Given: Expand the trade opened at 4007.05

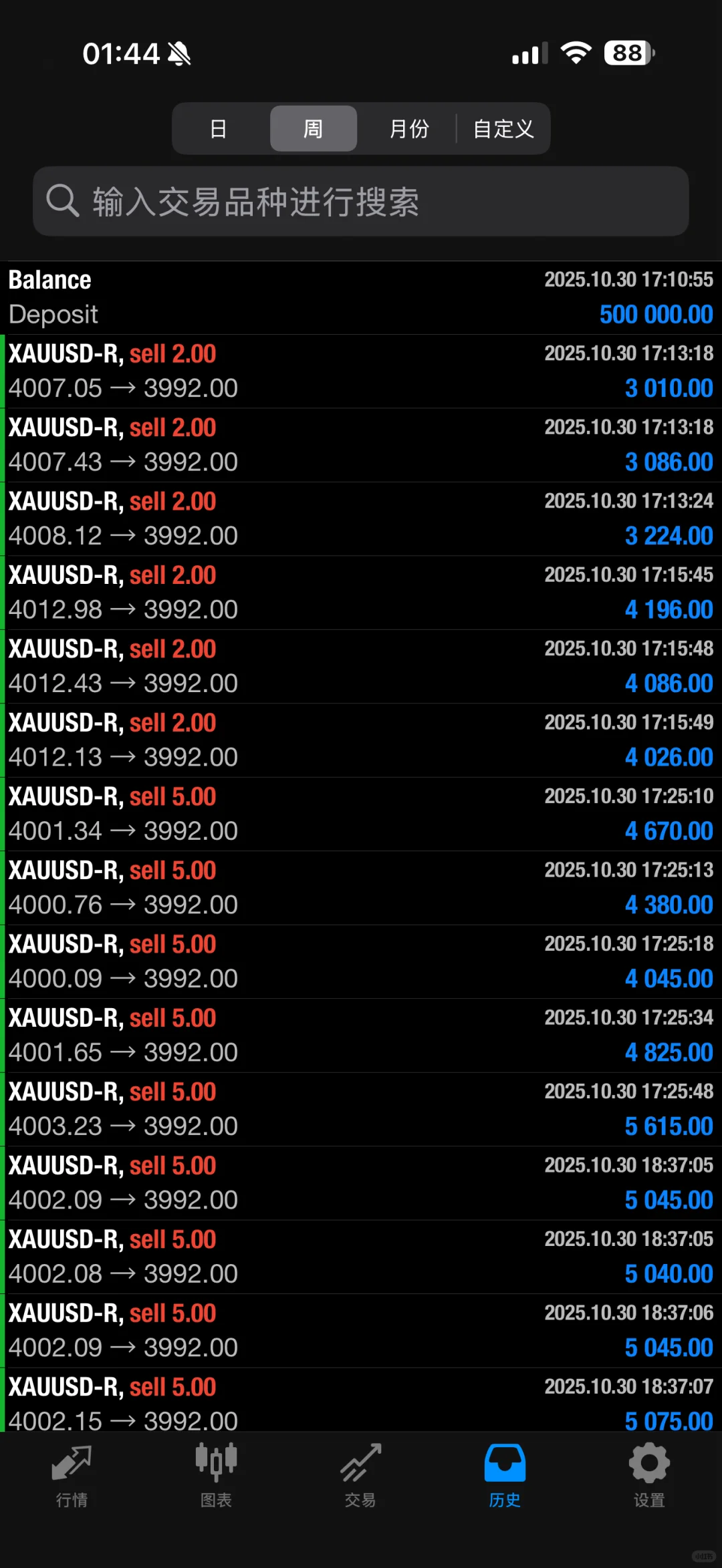Looking at the screenshot, I should pos(361,371).
